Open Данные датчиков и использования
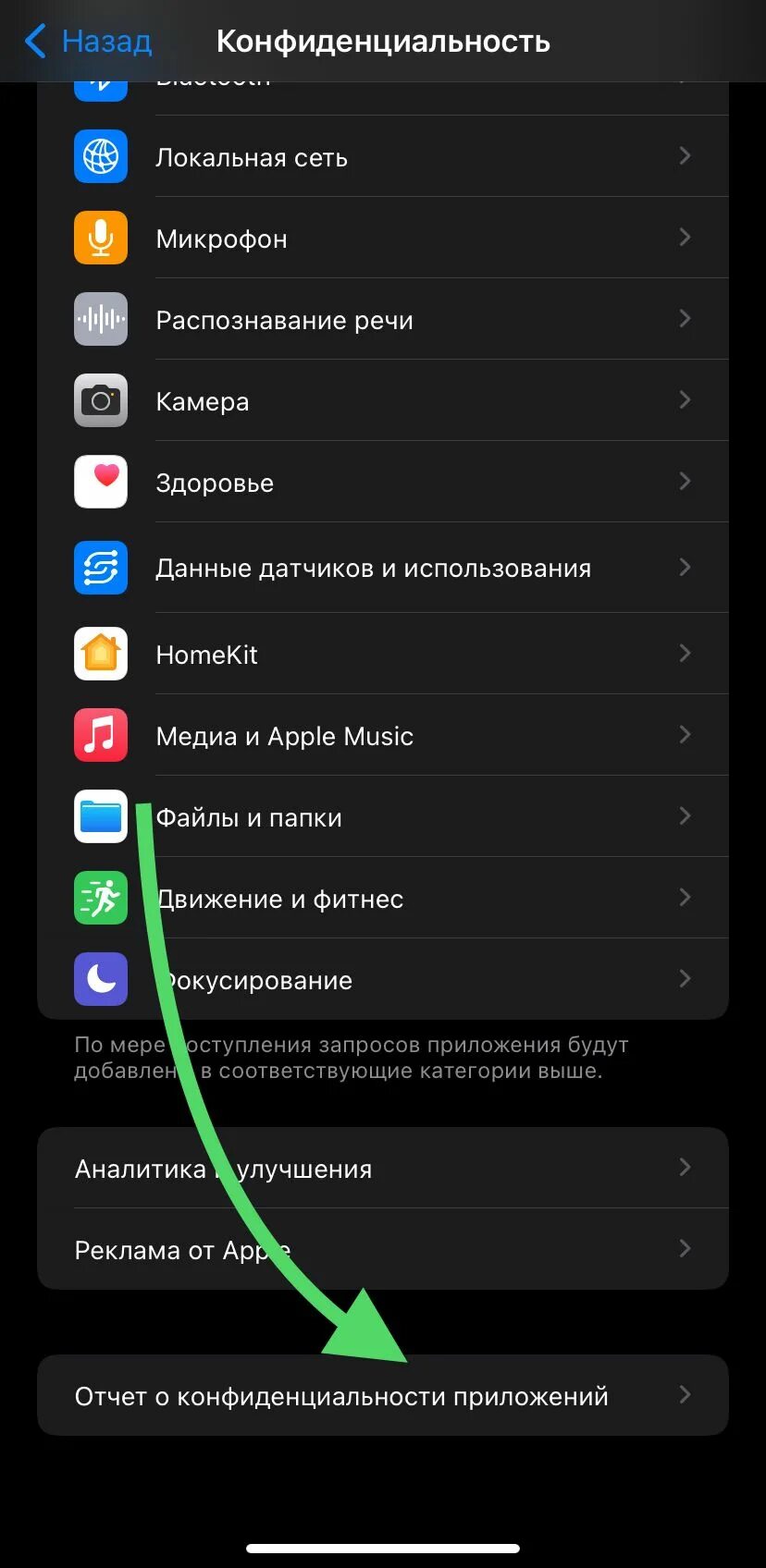766x1568 pixels. click(x=382, y=568)
